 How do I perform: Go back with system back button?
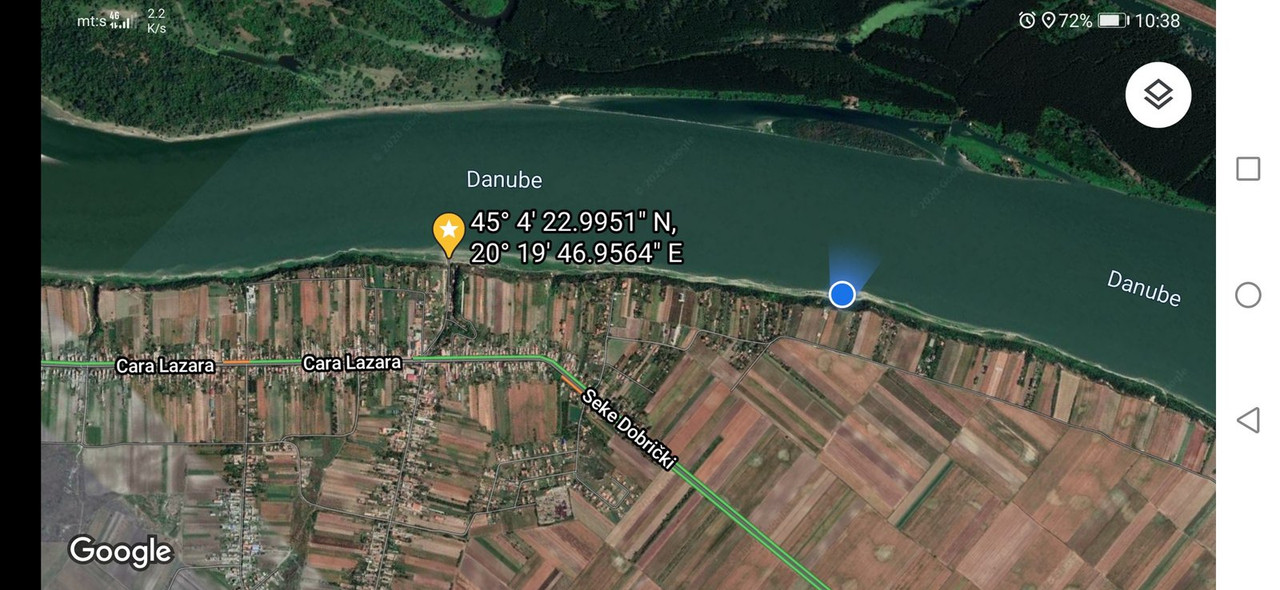click(x=1248, y=421)
